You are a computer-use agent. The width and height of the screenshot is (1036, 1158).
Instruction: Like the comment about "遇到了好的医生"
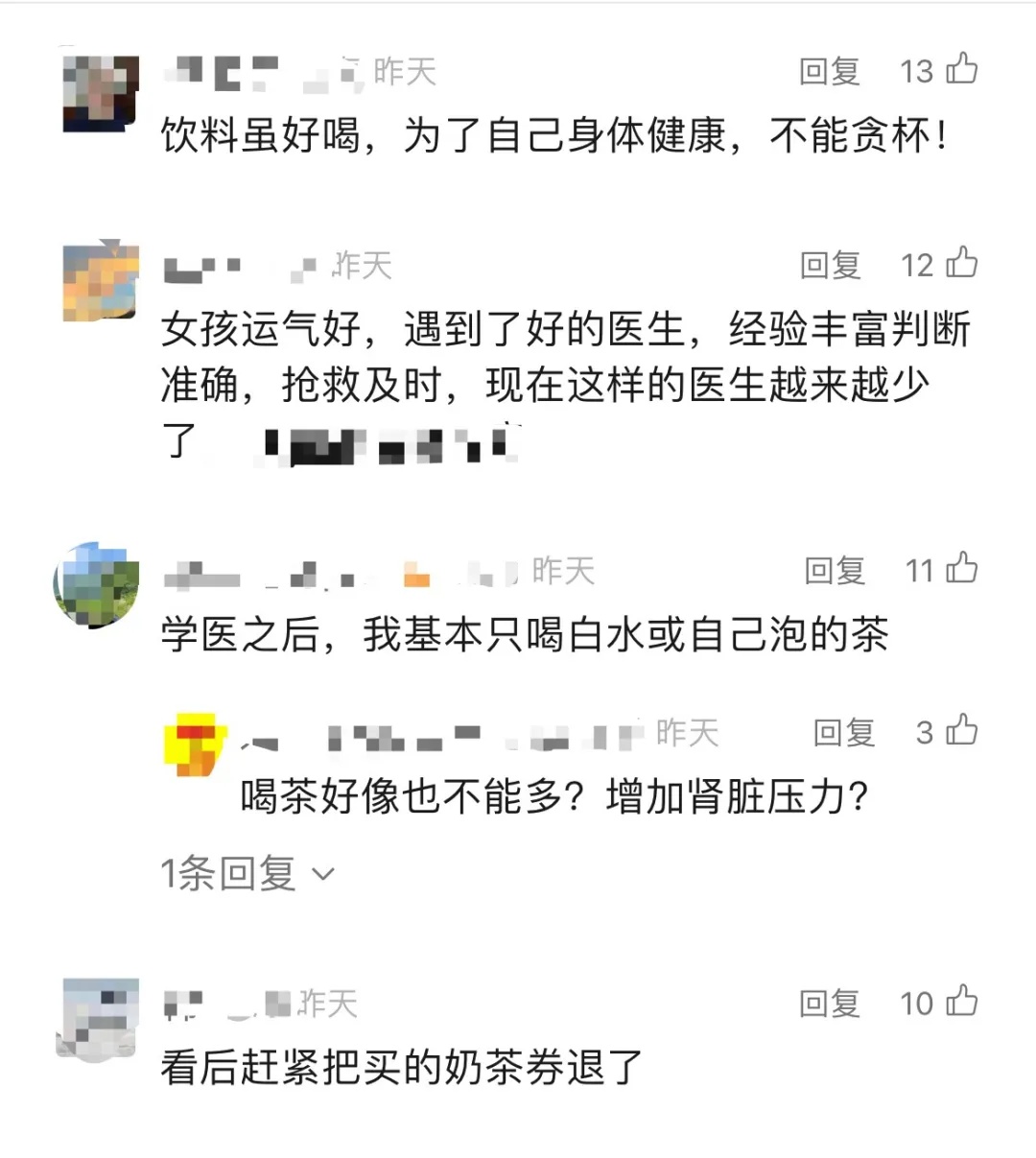pyautogui.click(x=961, y=263)
